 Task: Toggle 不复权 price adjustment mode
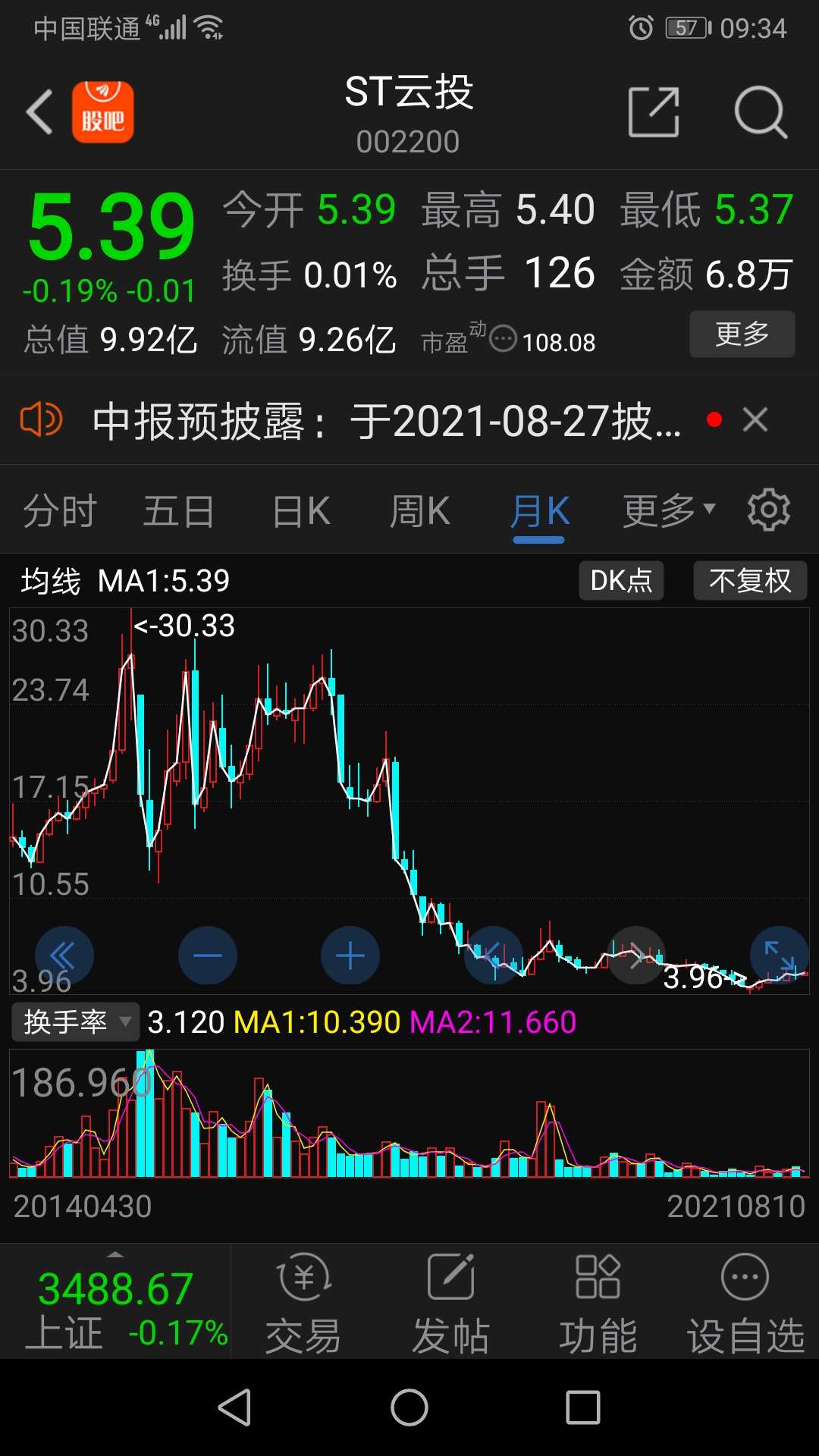[749, 580]
